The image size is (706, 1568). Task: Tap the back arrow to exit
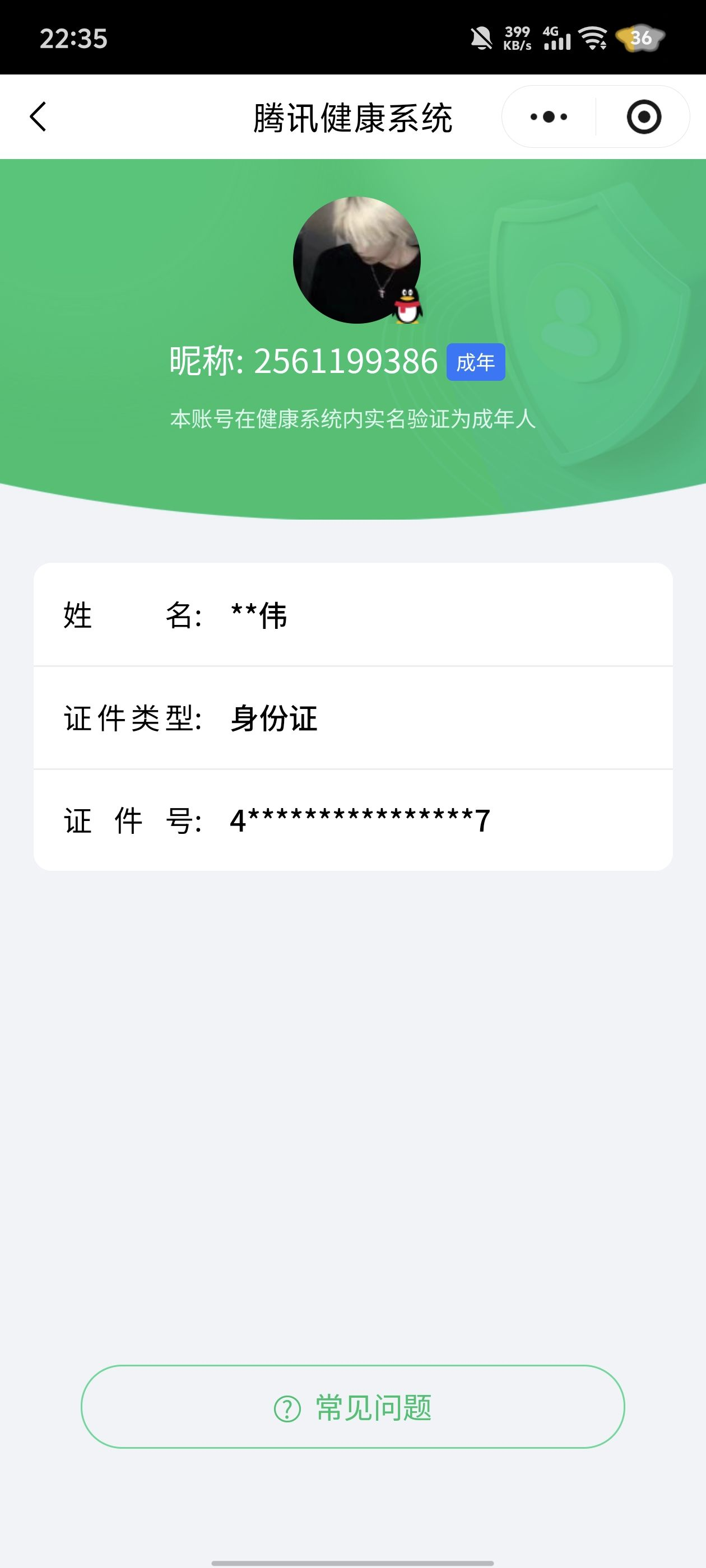pyautogui.click(x=38, y=116)
